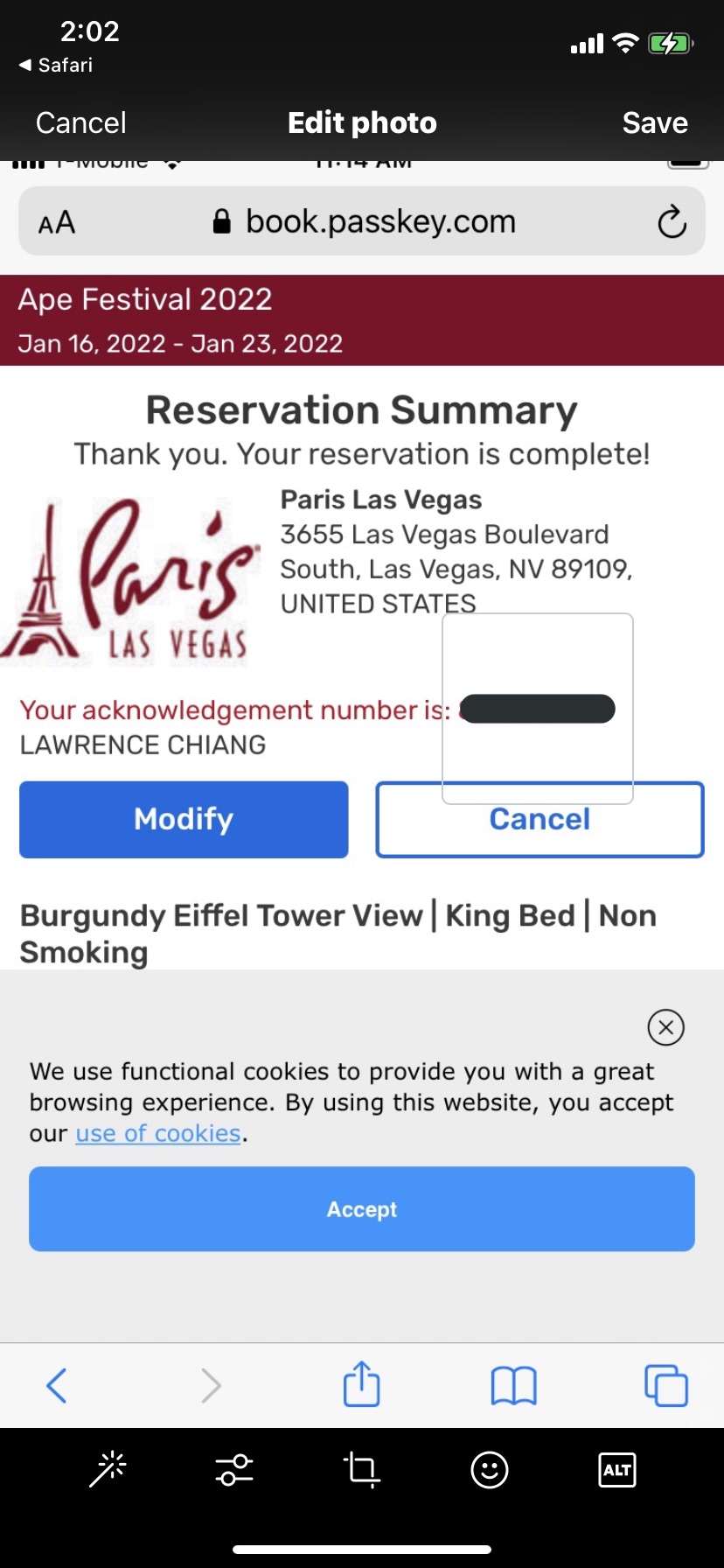Add a sticker with the smiley icon
Screen dimensions: 724x1568
(489, 1469)
